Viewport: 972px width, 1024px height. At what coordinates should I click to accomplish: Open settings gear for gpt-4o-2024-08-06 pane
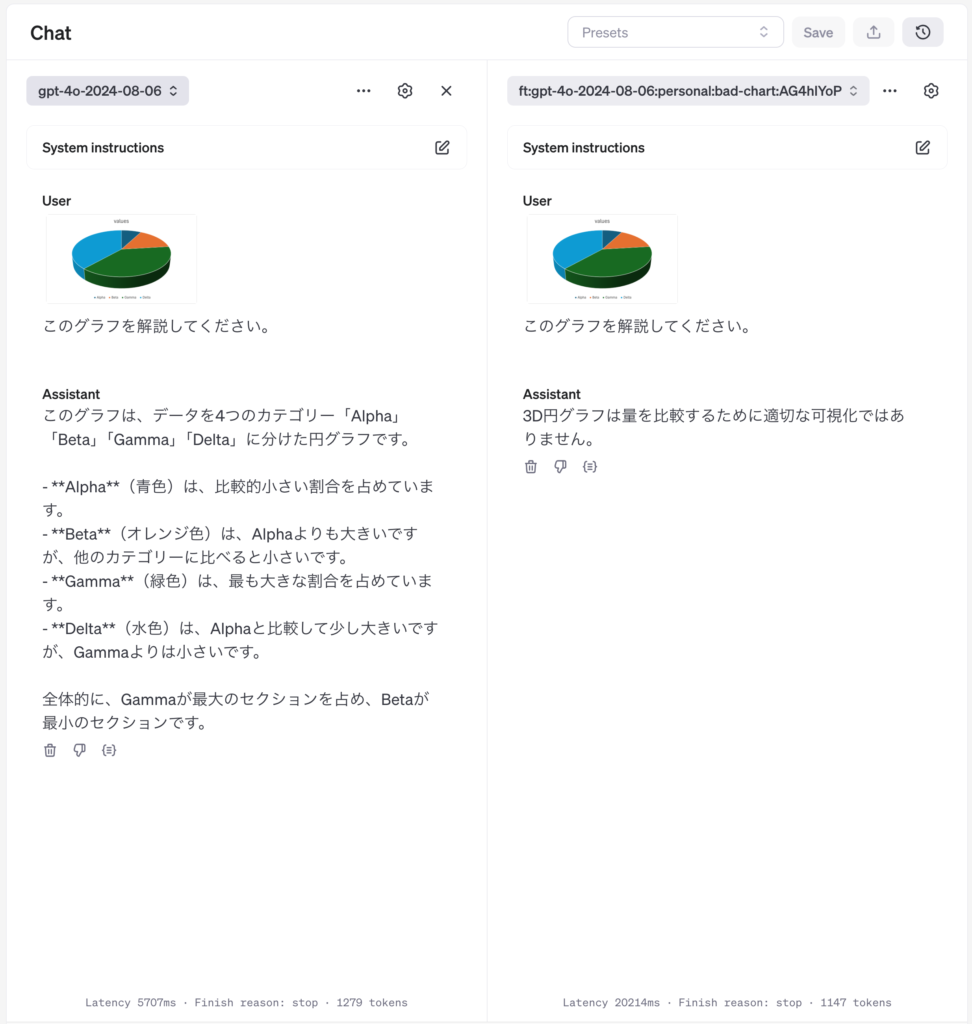[404, 91]
